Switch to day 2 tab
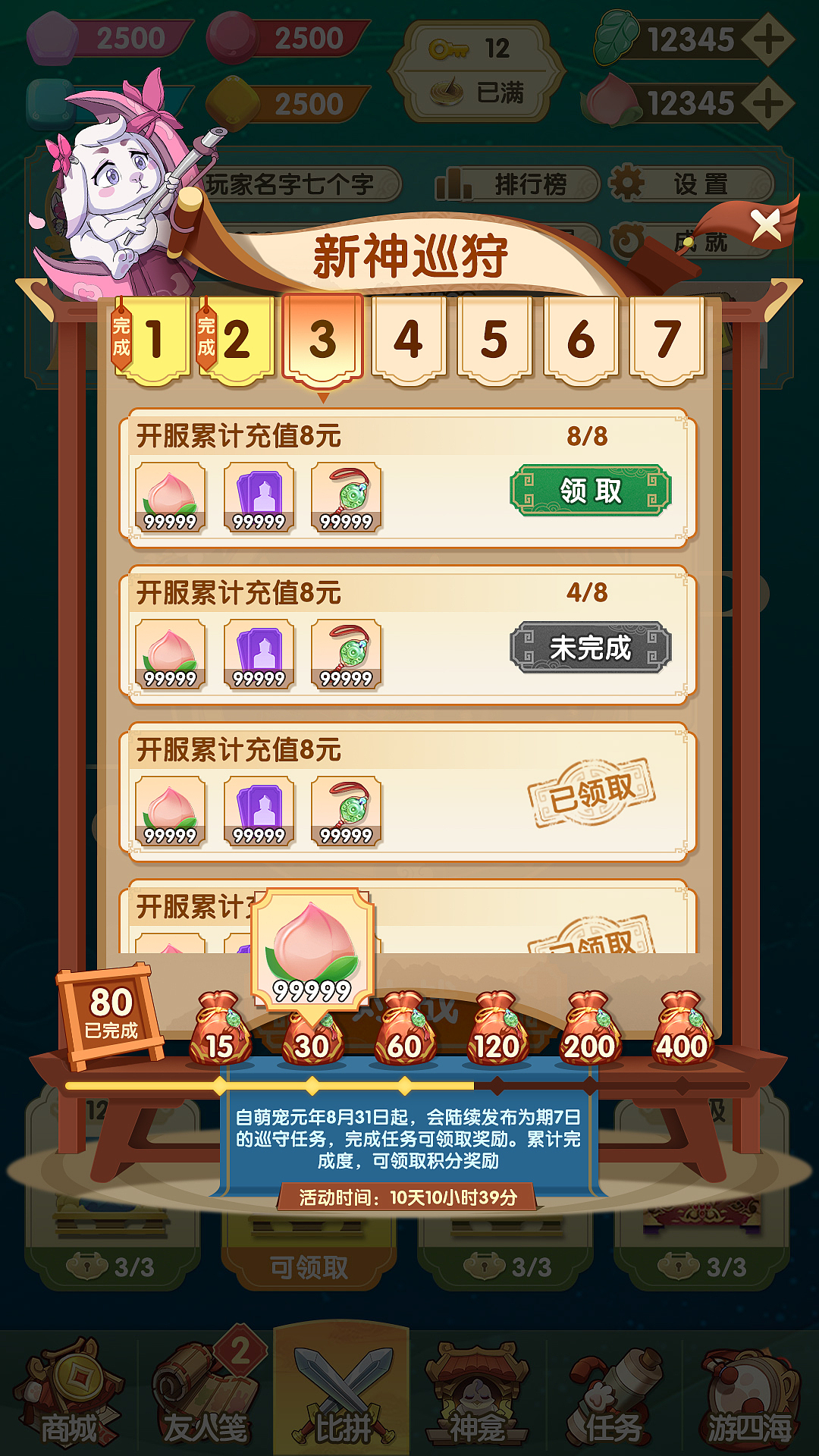The height and width of the screenshot is (1456, 819). pyautogui.click(x=235, y=340)
